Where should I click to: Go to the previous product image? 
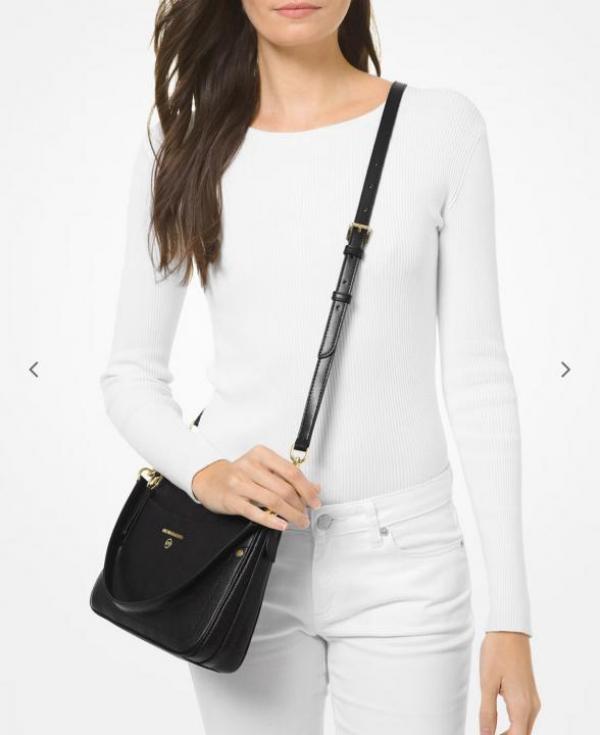[34, 370]
